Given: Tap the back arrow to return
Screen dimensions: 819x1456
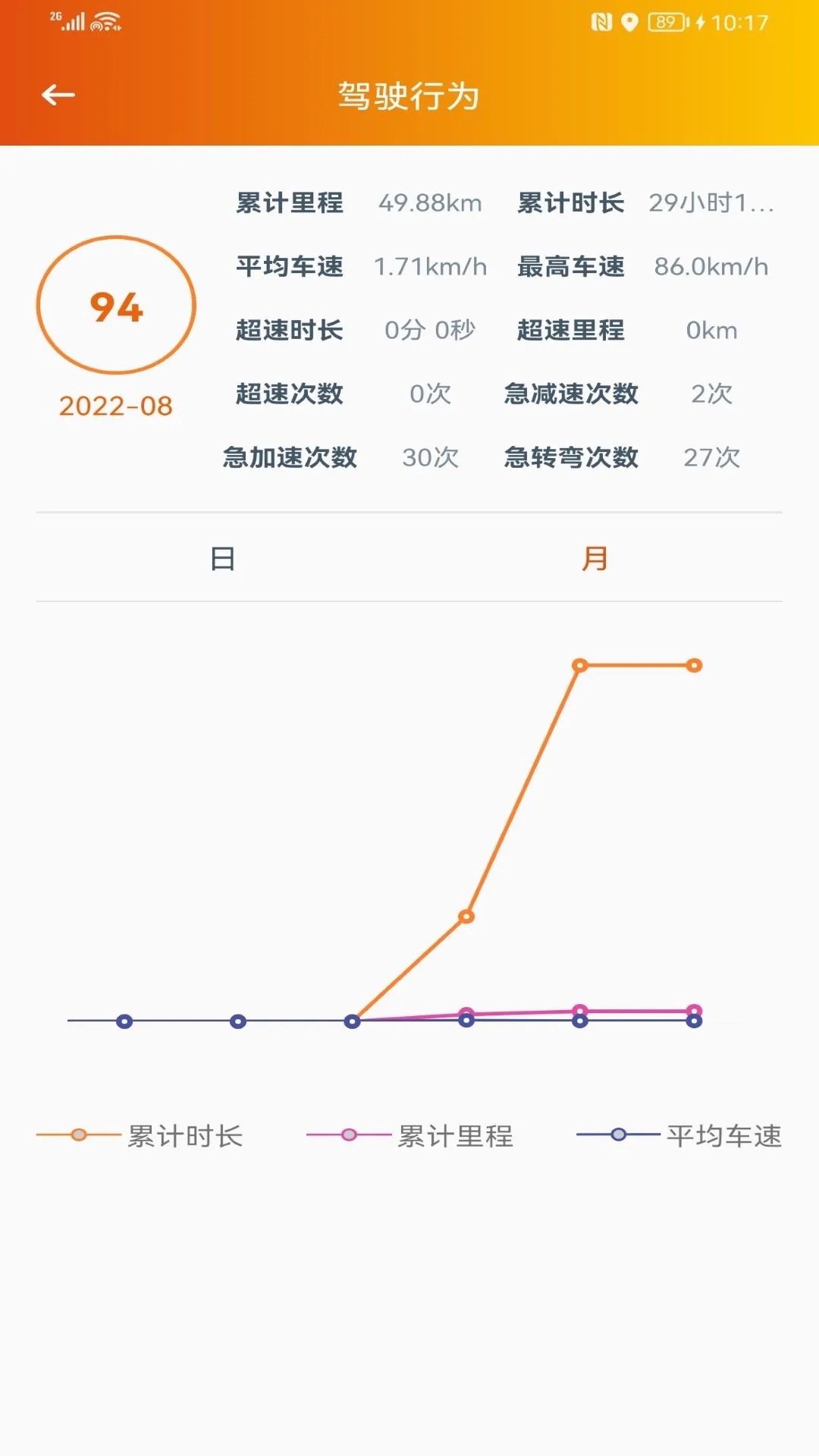Looking at the screenshot, I should tap(55, 95).
